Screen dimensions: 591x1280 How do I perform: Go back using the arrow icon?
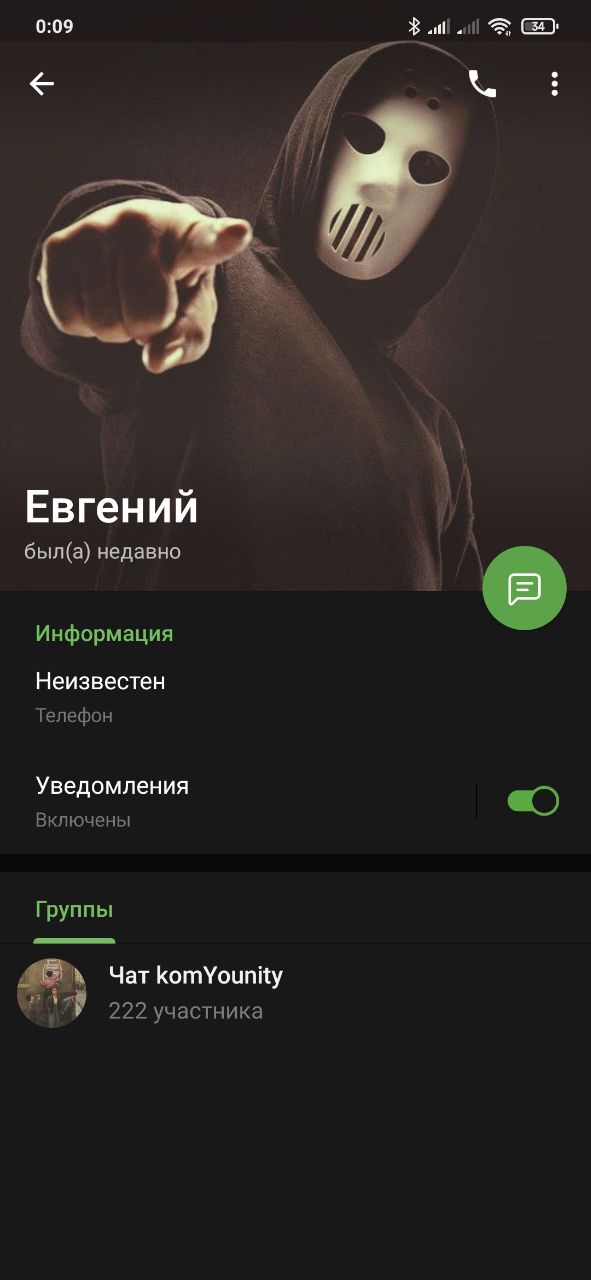click(x=42, y=84)
